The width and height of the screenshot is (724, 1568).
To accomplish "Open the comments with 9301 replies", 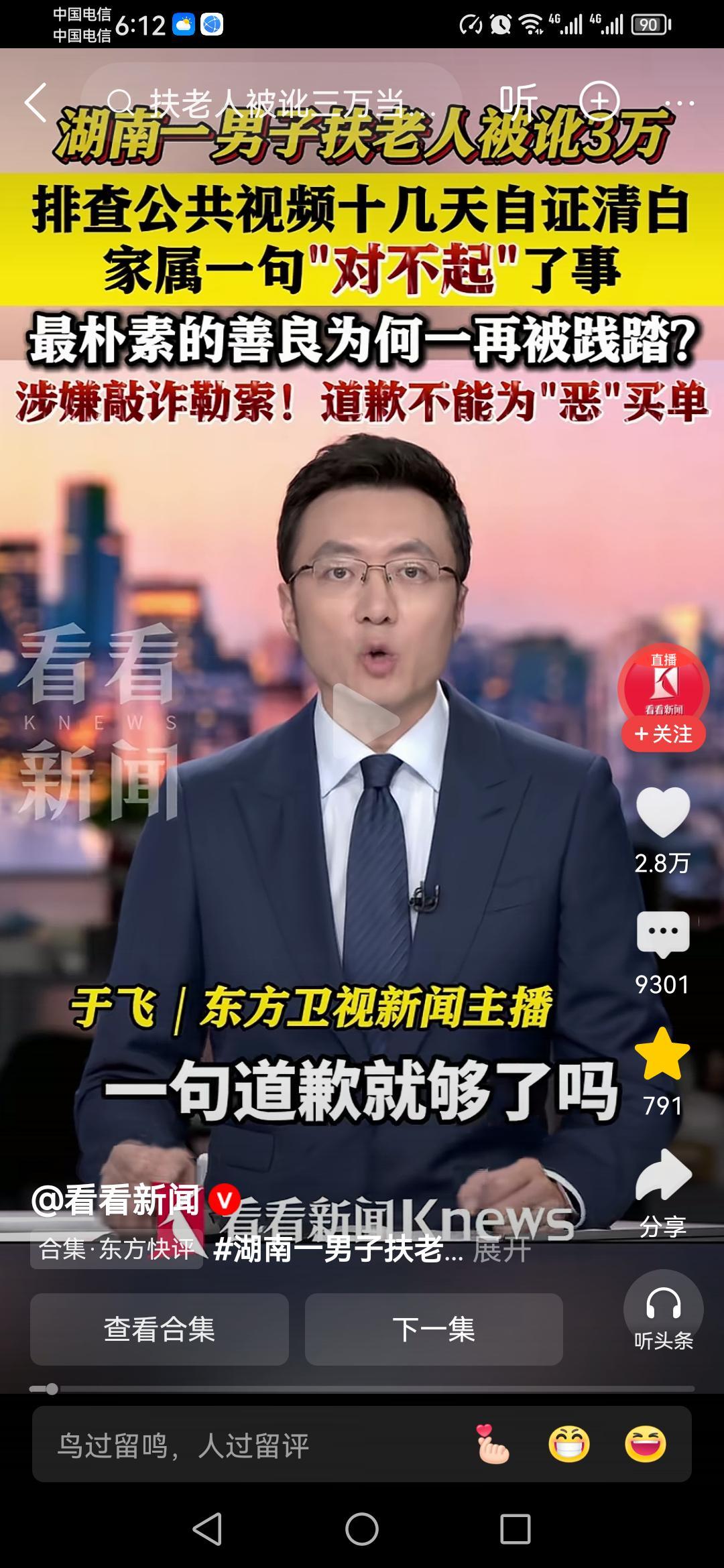I will [x=663, y=933].
